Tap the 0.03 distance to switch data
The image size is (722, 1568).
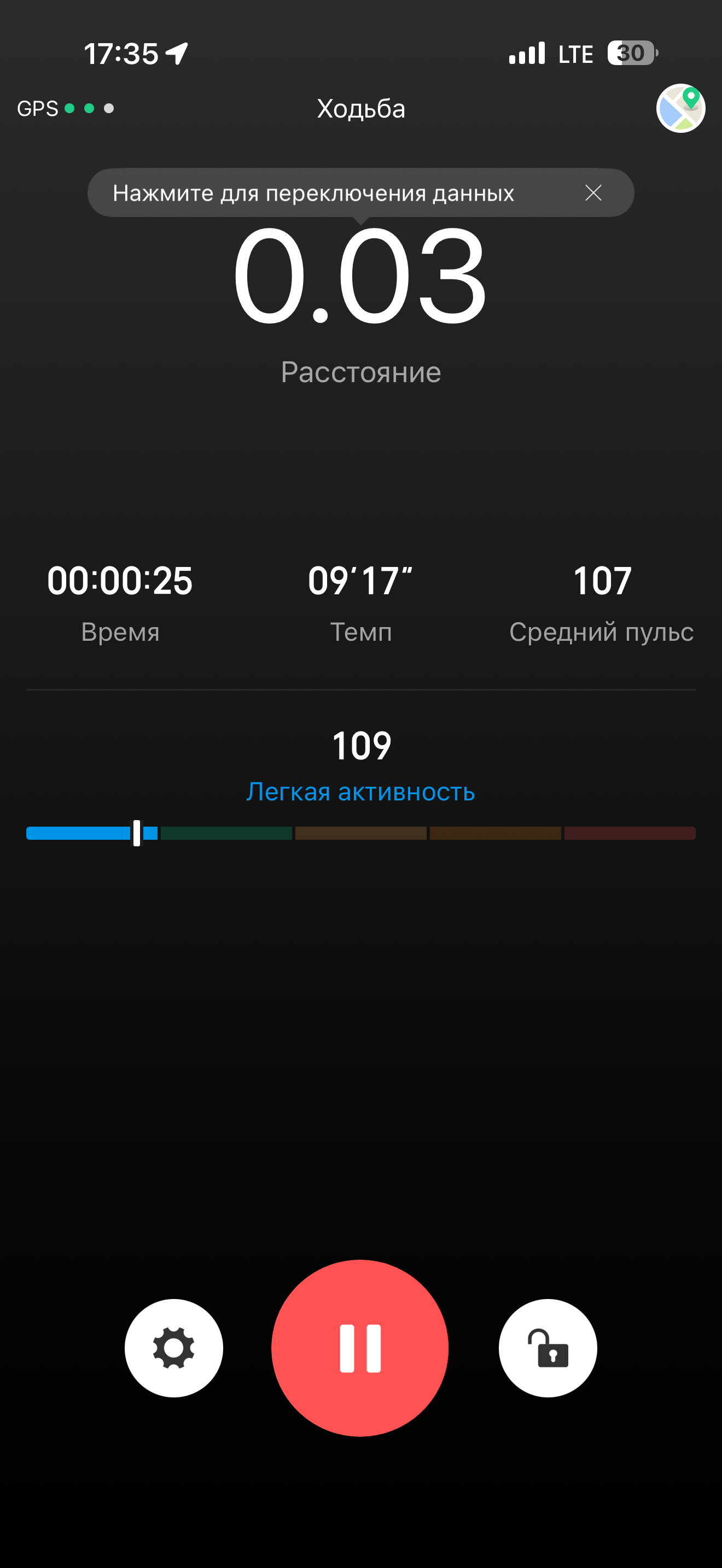(x=360, y=277)
